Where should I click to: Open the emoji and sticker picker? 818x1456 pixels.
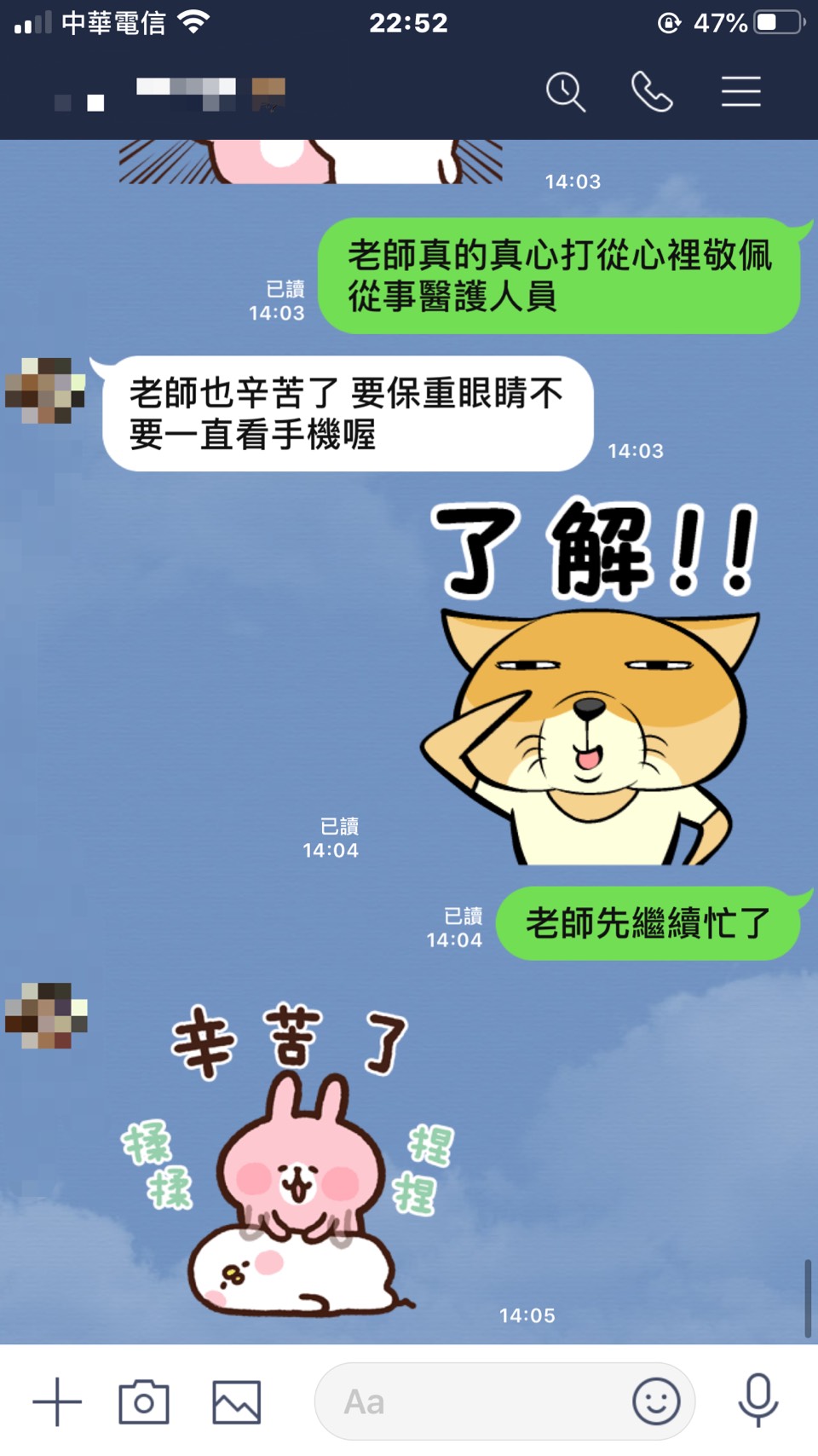tap(656, 1401)
